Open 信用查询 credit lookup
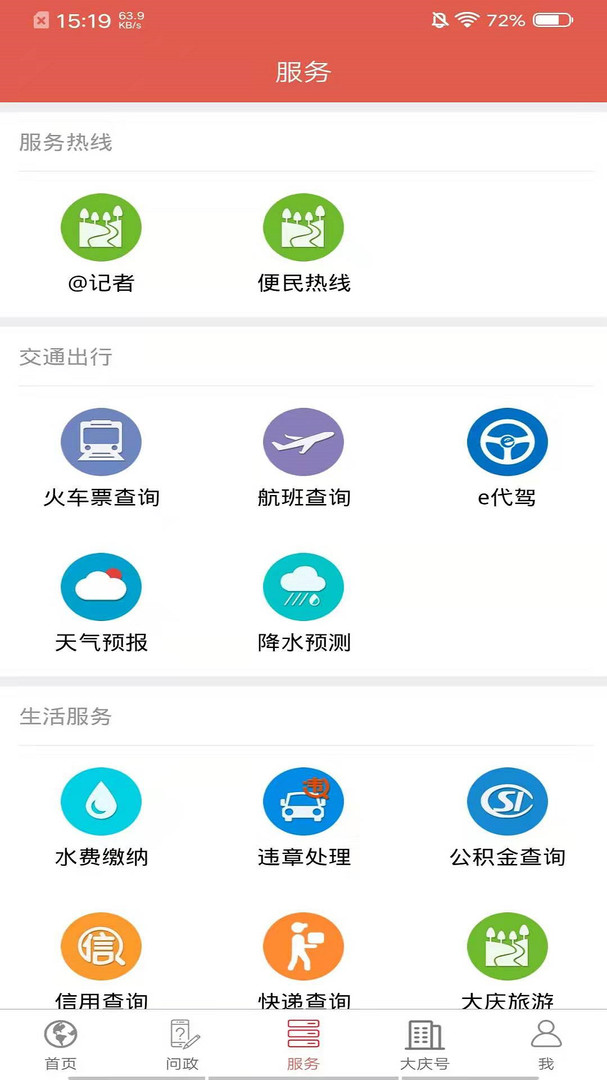This screenshot has height=1080, width=607. tap(101, 947)
